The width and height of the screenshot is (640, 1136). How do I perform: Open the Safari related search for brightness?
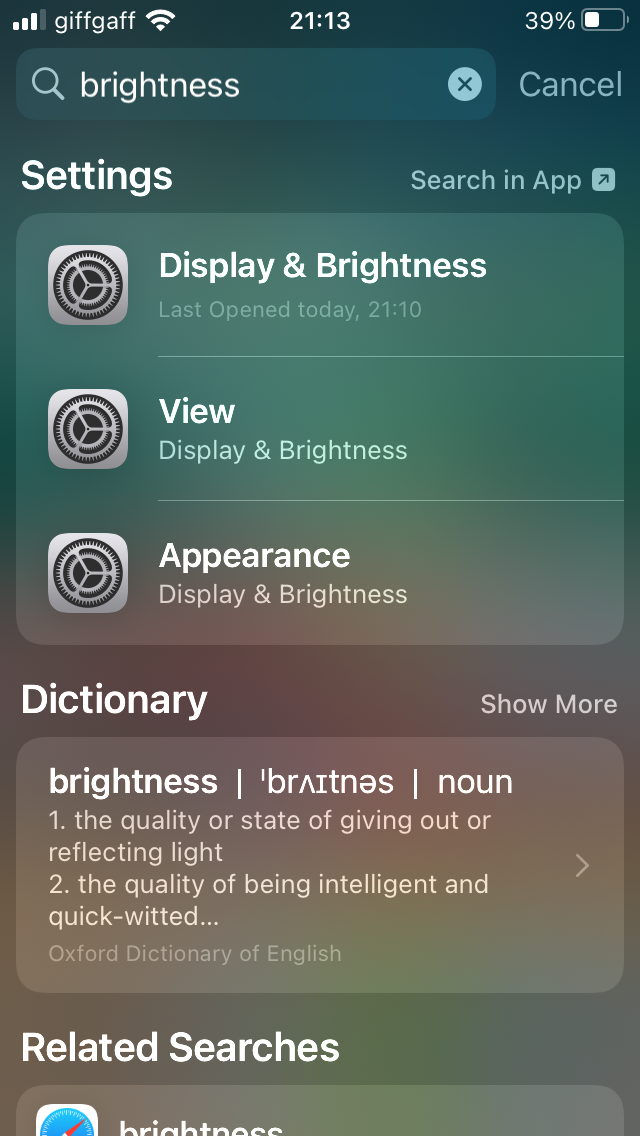tap(320, 1111)
